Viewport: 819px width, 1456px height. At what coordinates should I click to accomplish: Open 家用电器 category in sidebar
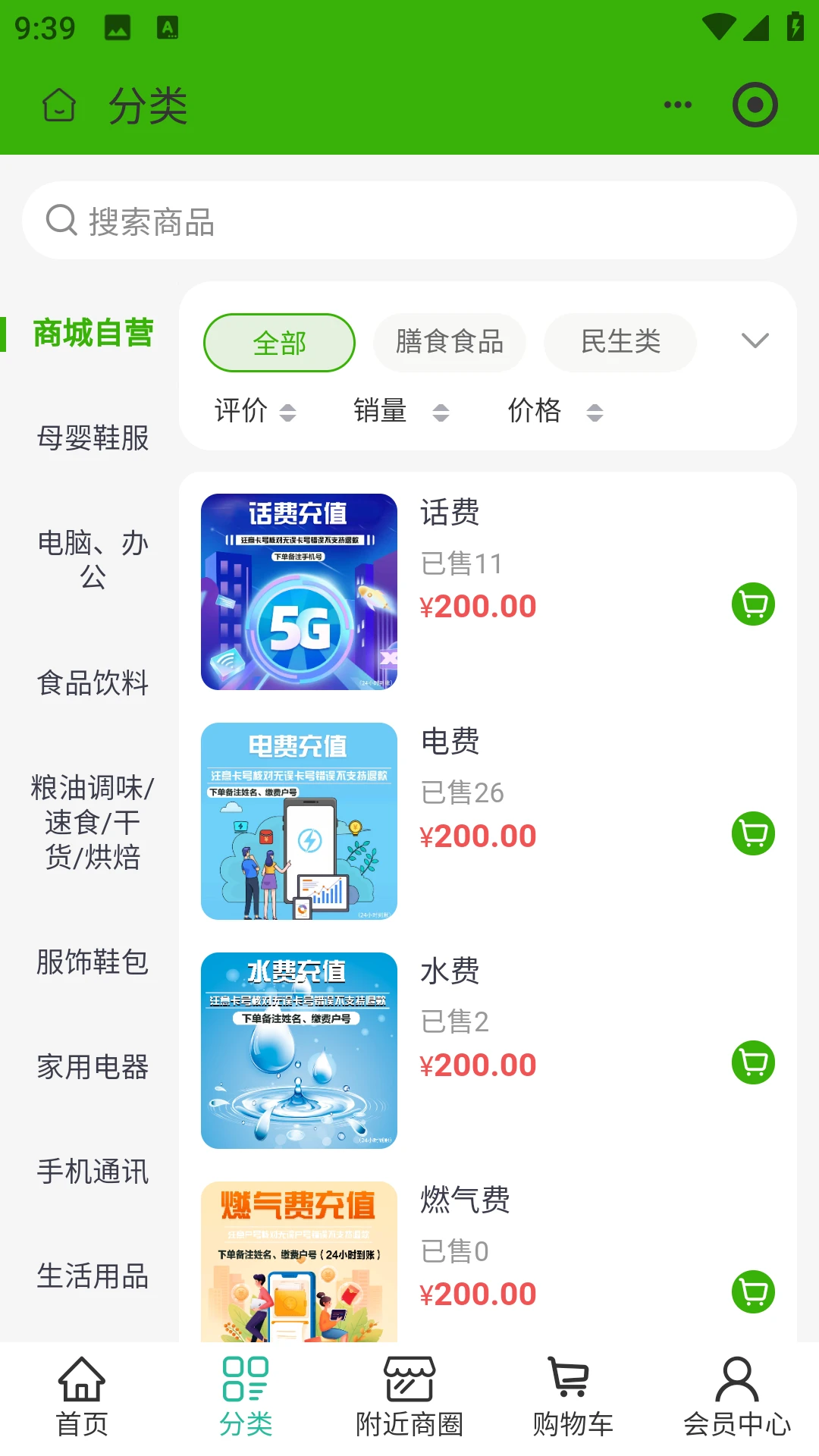(93, 1068)
